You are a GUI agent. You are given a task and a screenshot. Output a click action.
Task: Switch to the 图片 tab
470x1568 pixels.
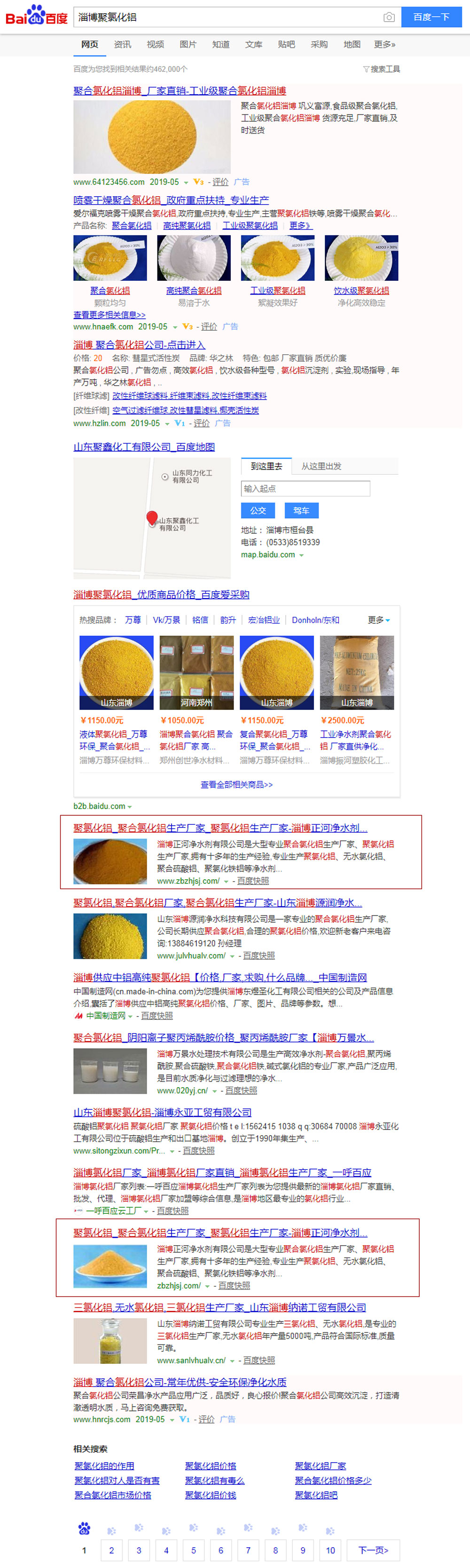click(188, 44)
